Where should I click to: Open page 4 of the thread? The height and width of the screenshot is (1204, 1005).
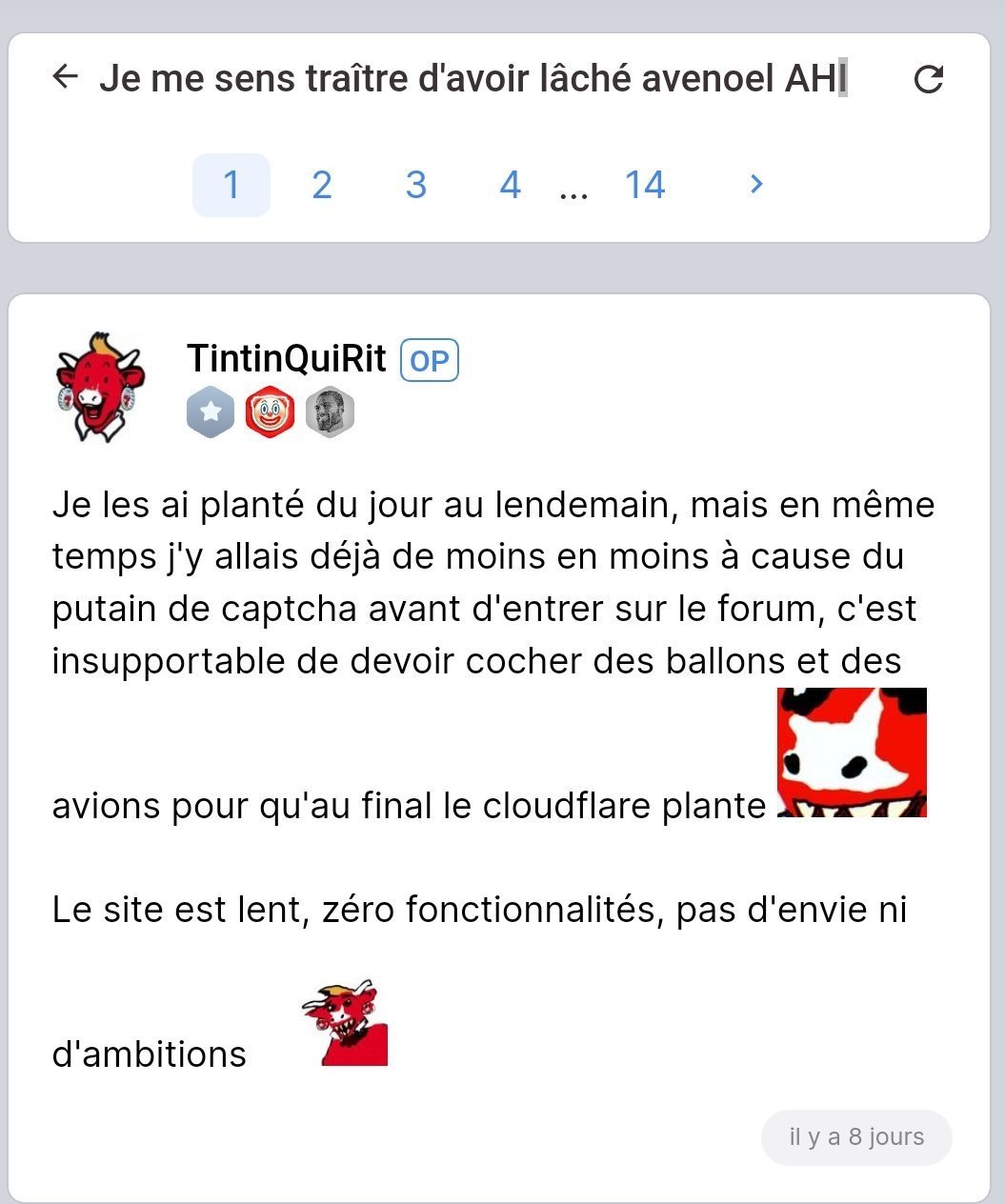point(511,185)
